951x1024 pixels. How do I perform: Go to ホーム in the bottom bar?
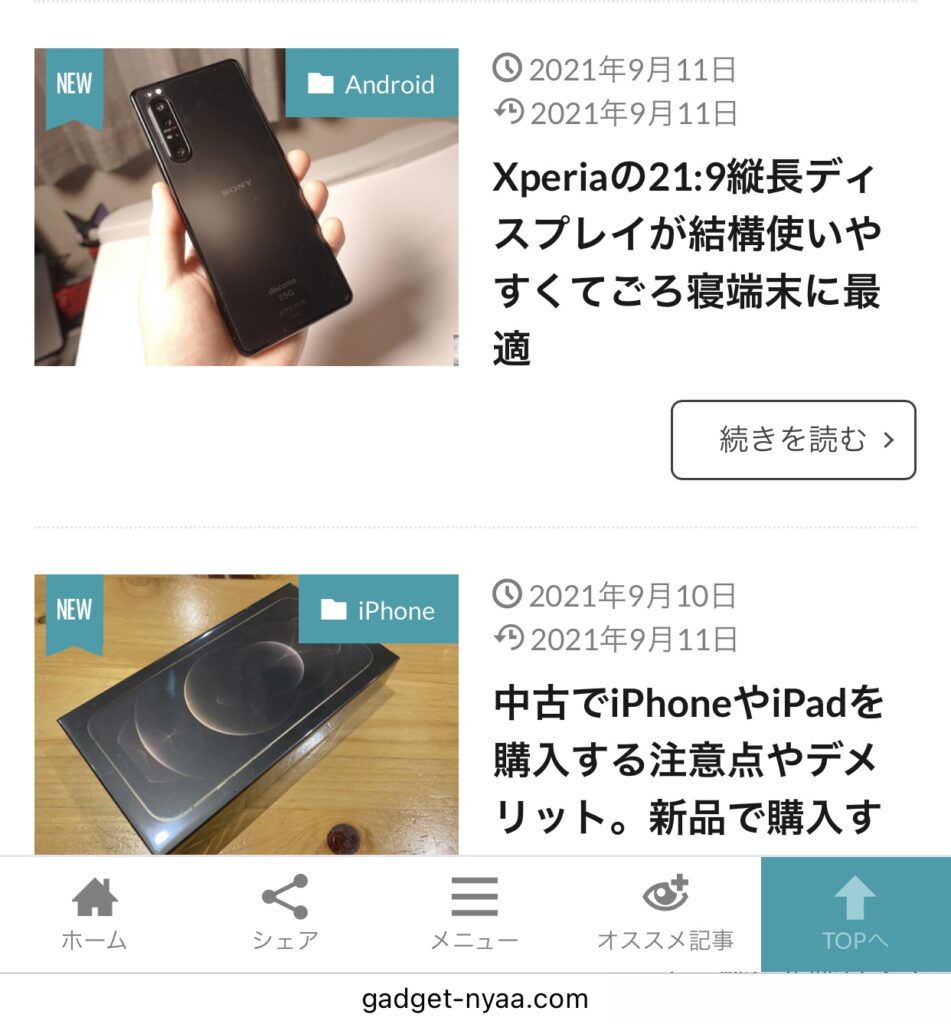[x=94, y=914]
